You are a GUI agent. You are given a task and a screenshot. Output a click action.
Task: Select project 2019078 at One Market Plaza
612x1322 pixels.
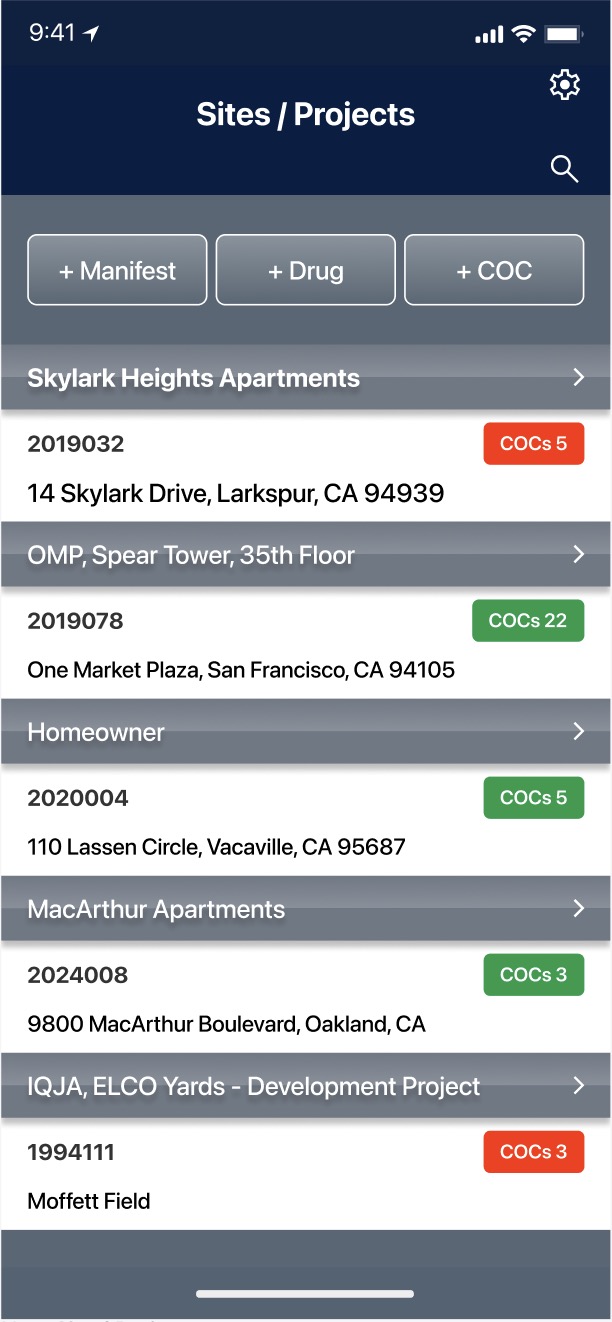tap(240, 647)
